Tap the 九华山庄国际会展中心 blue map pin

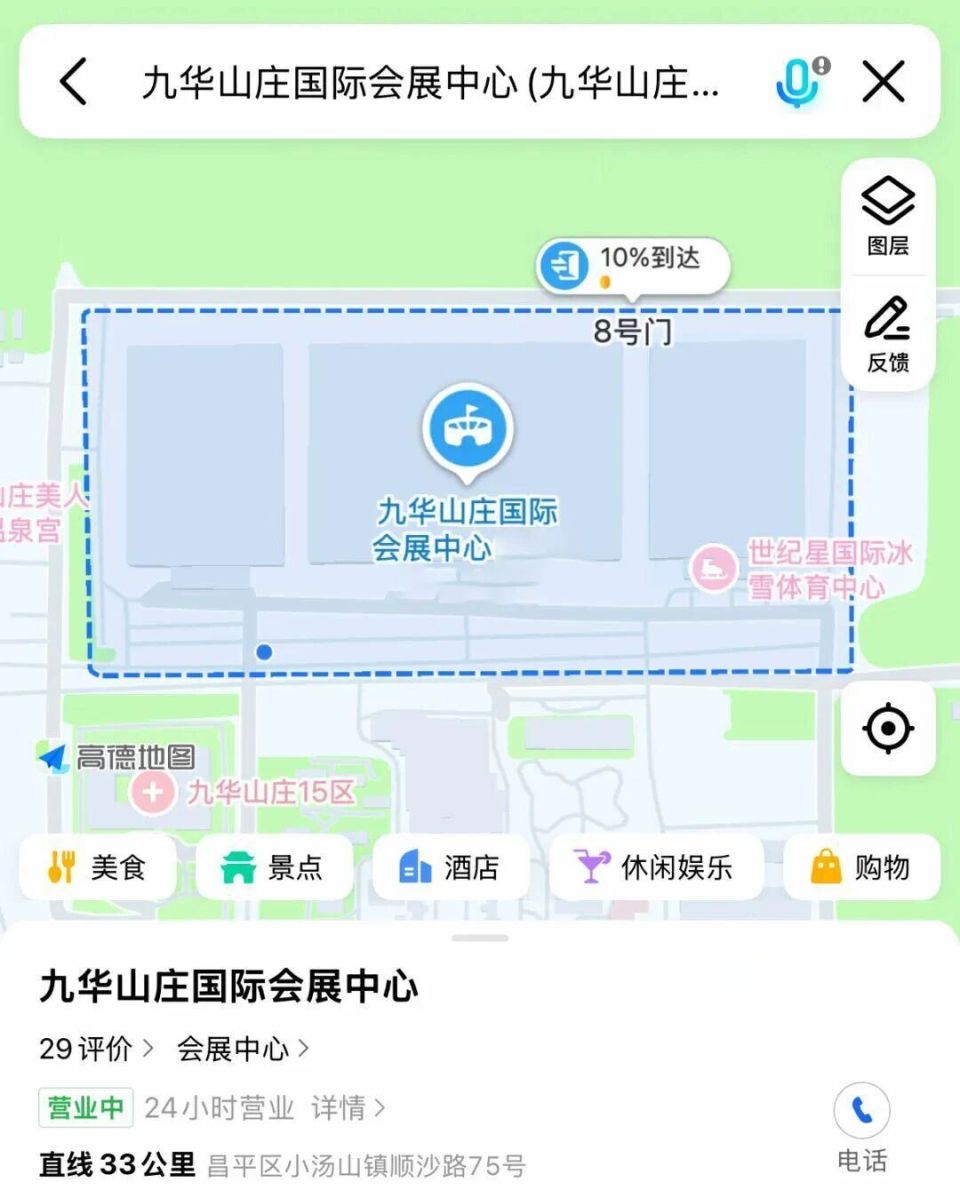tap(466, 430)
